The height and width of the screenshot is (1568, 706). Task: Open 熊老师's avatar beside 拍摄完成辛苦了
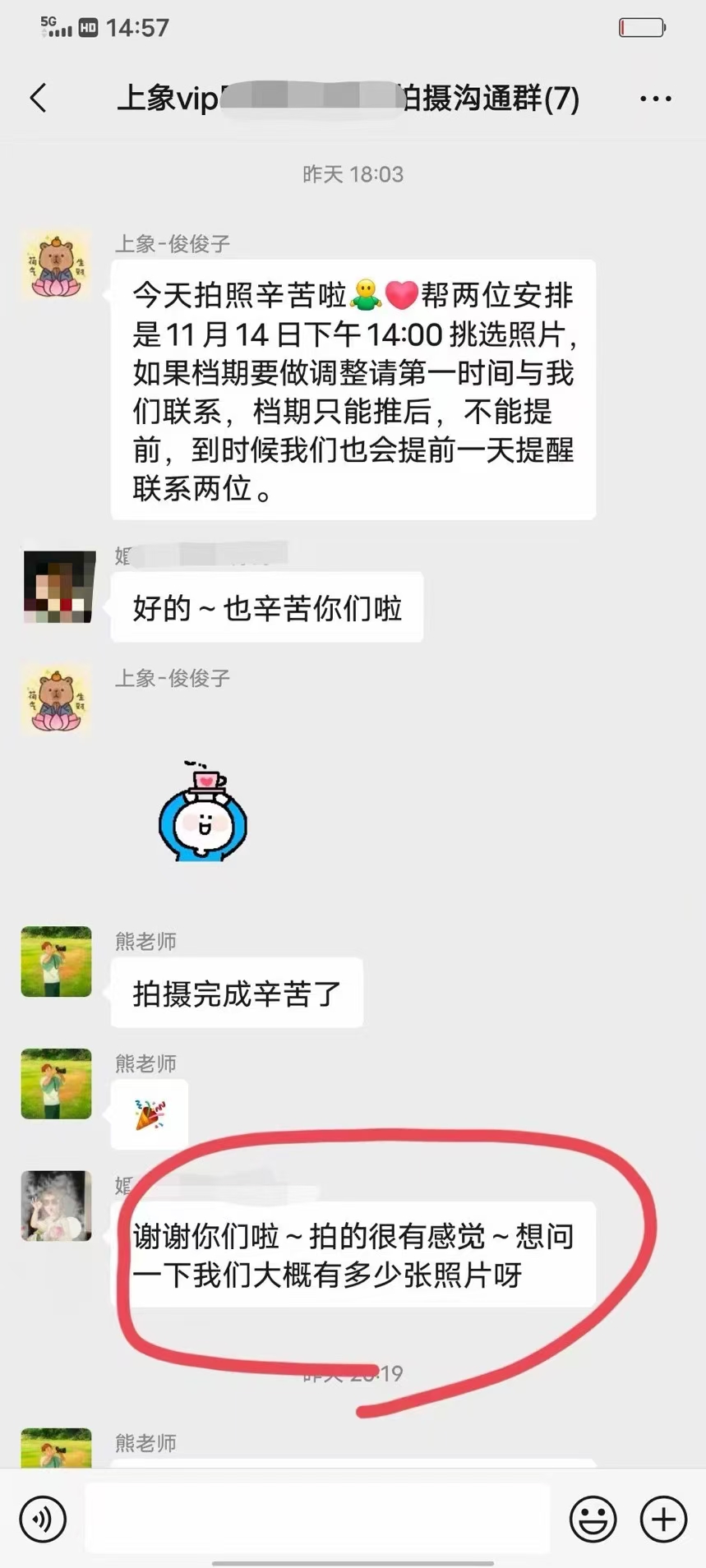pos(56,962)
